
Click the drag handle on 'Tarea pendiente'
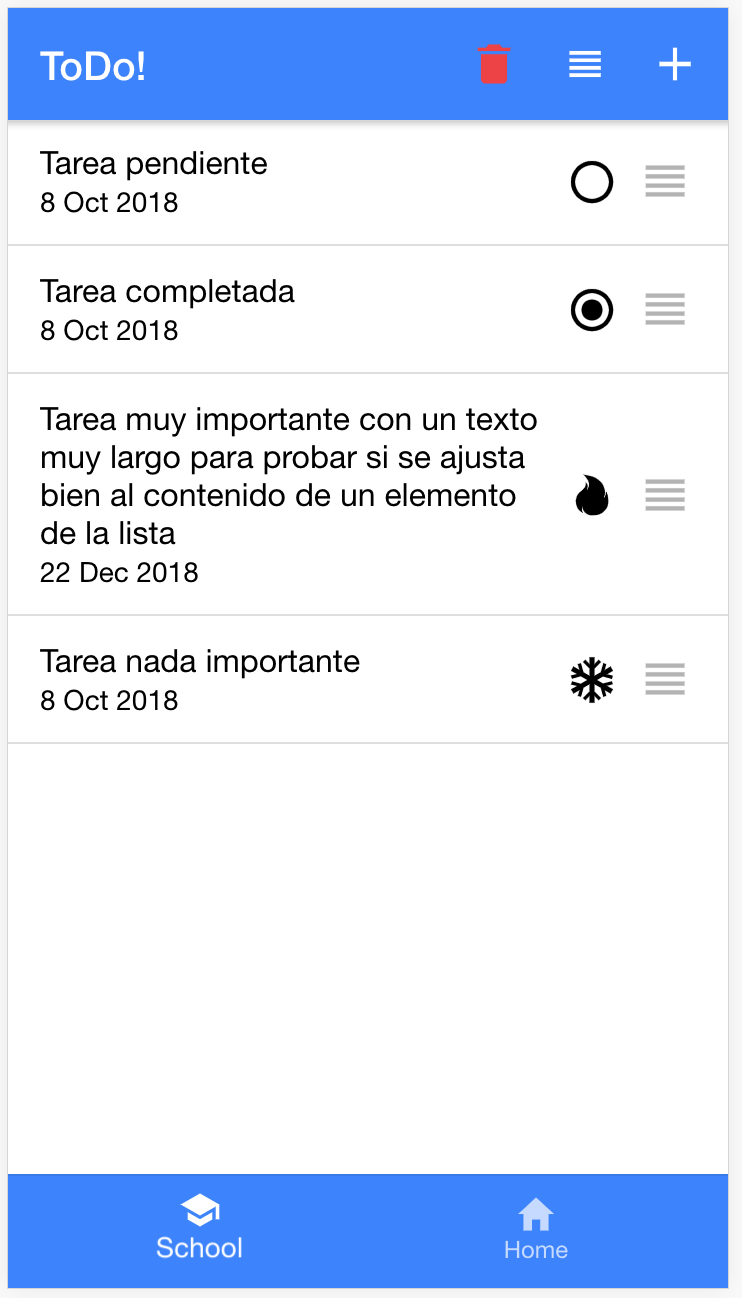point(665,182)
